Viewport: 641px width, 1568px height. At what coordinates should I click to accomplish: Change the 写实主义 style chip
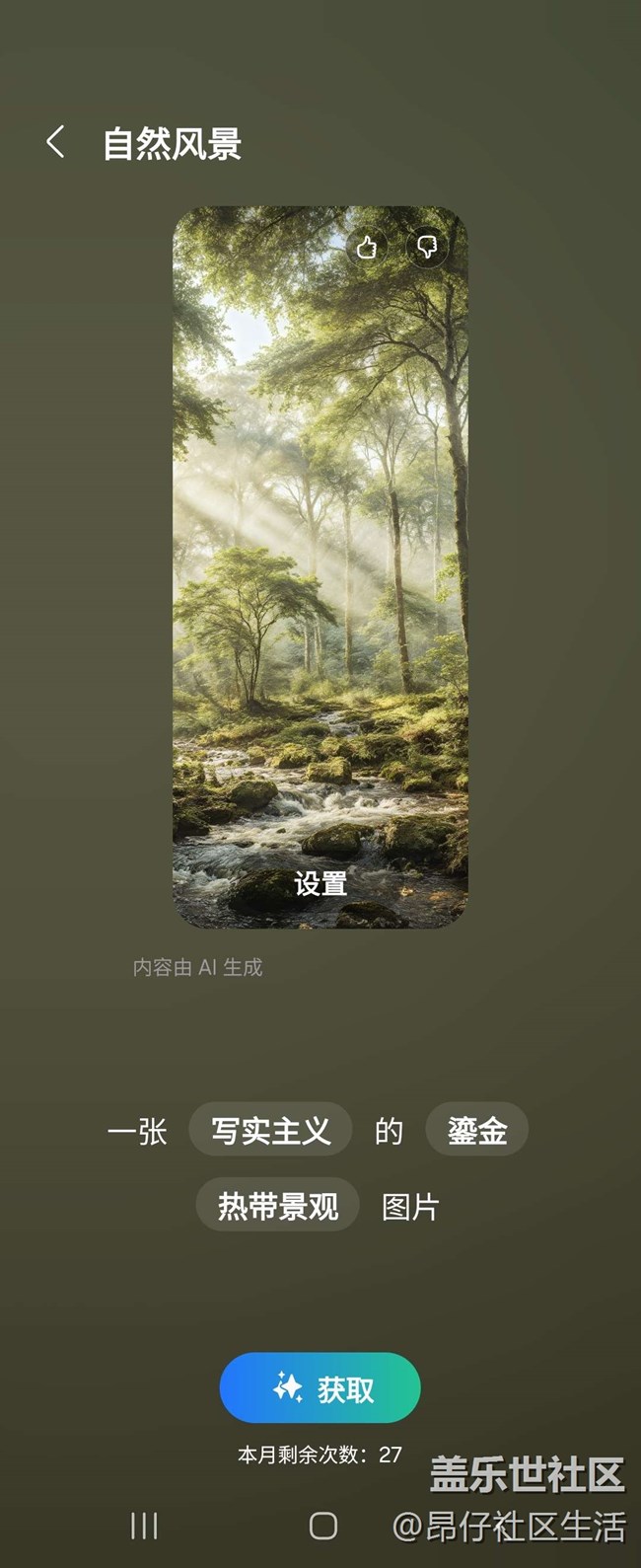pos(270,1130)
